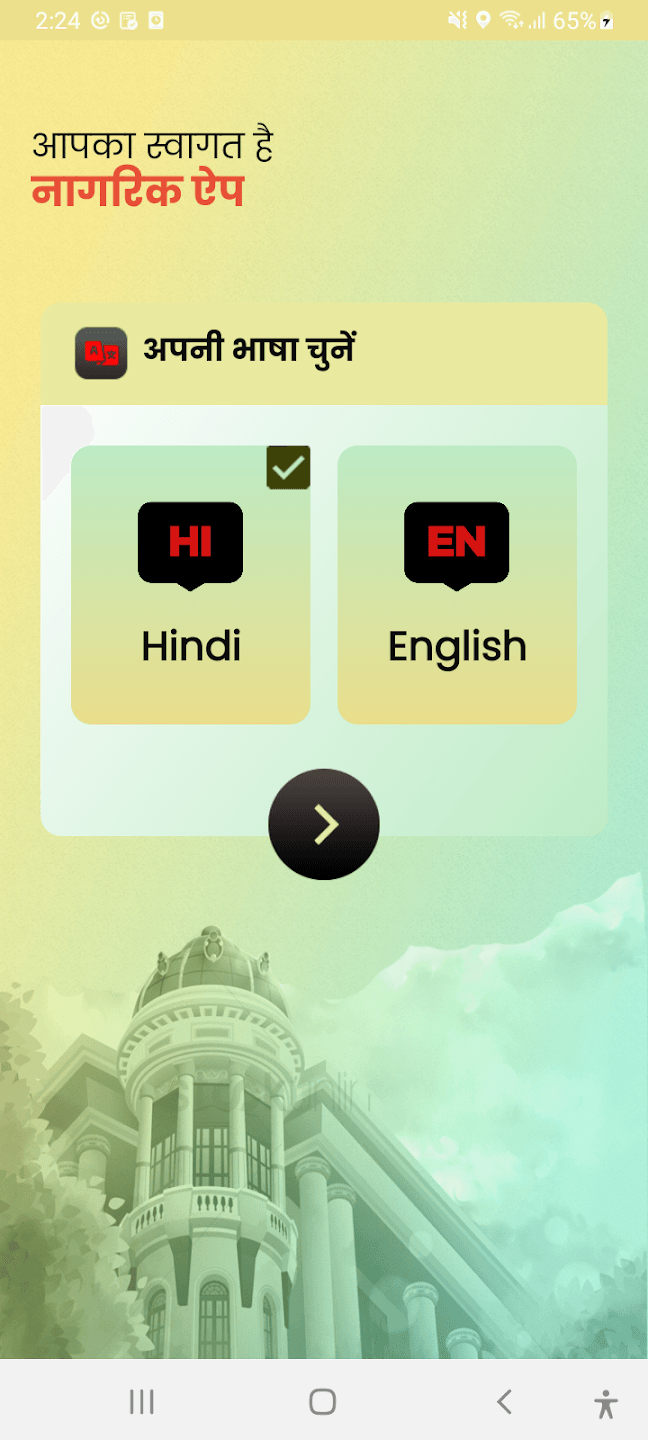This screenshot has width=648, height=1440.
Task: Go back using system navigation
Action: [x=504, y=1402]
